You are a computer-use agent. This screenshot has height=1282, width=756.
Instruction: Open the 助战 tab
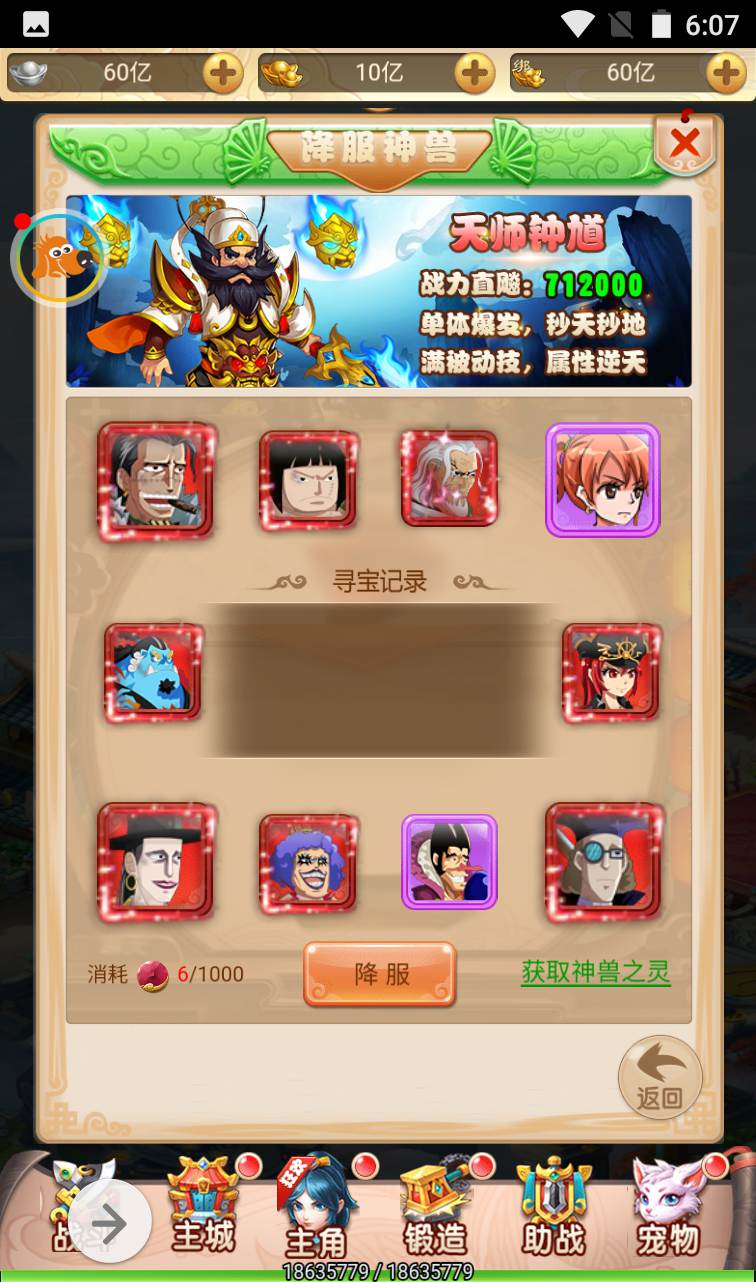pos(552,1208)
